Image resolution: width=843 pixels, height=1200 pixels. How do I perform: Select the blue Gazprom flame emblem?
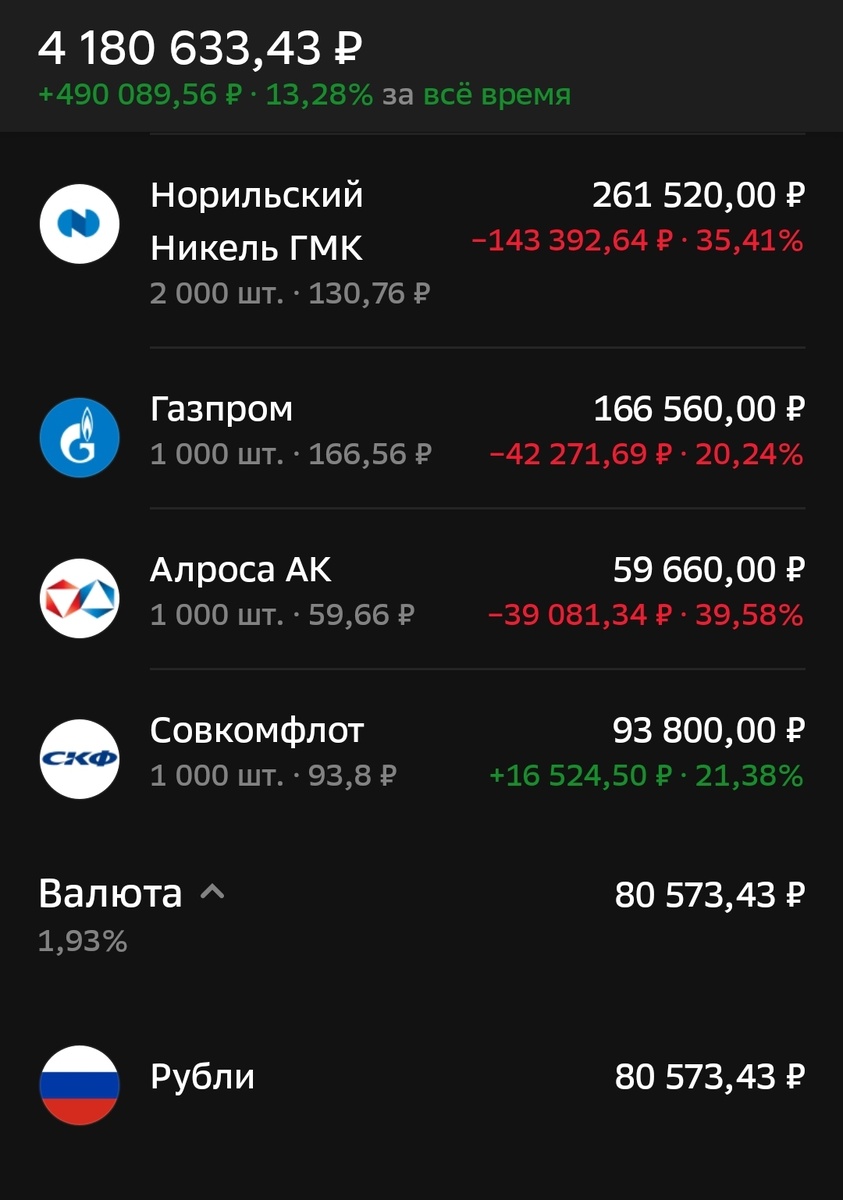click(80, 437)
